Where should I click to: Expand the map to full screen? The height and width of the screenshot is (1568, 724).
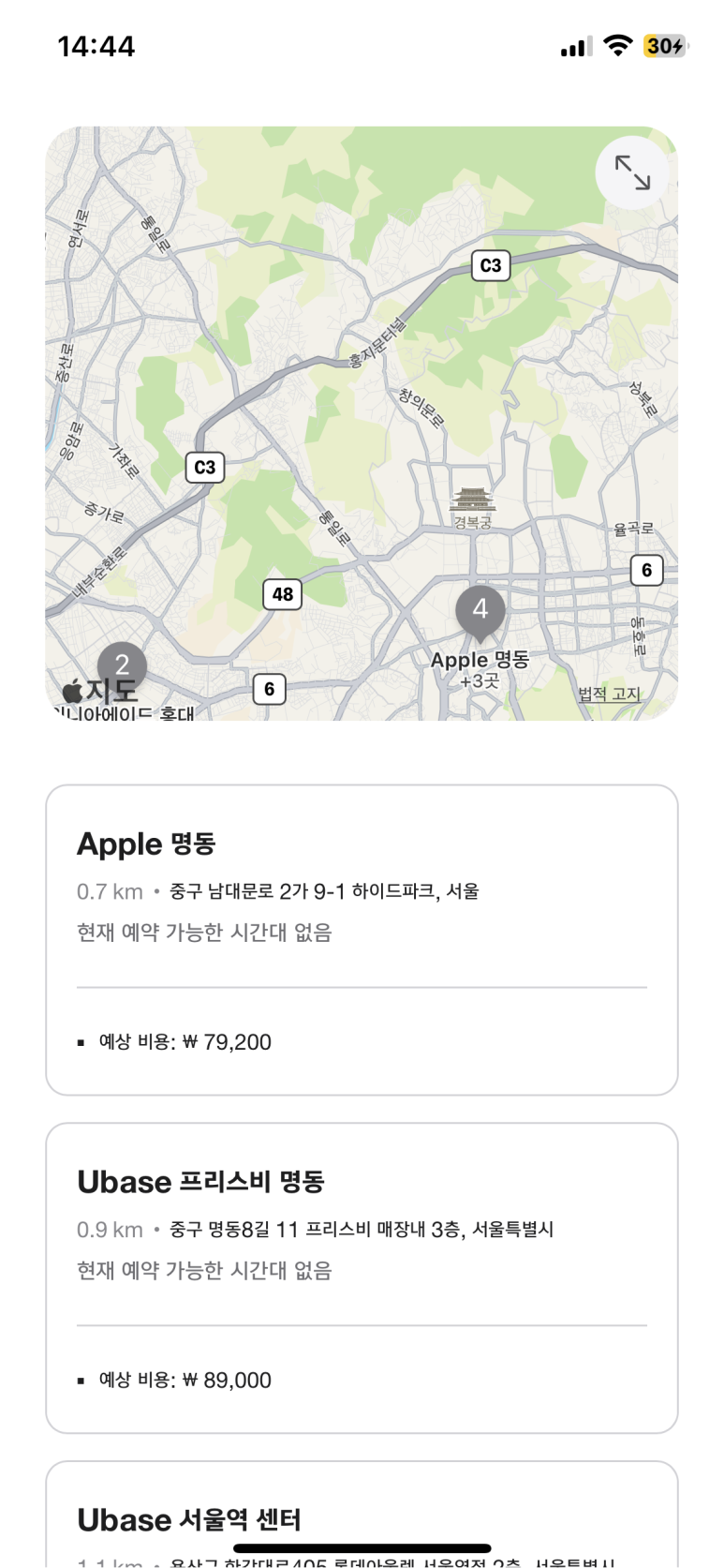(632, 172)
